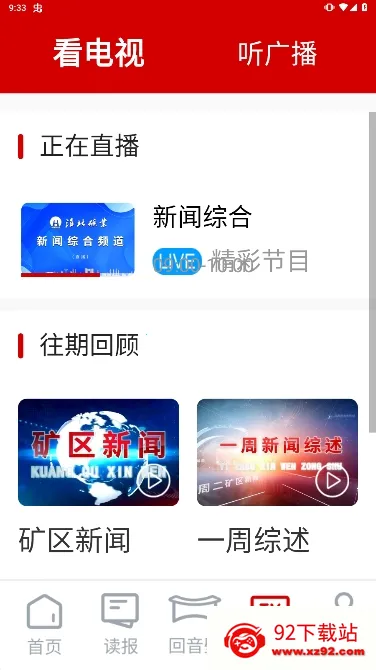Switch to the 看电视 tab
Screen dimensions: 376x670
click(99, 53)
